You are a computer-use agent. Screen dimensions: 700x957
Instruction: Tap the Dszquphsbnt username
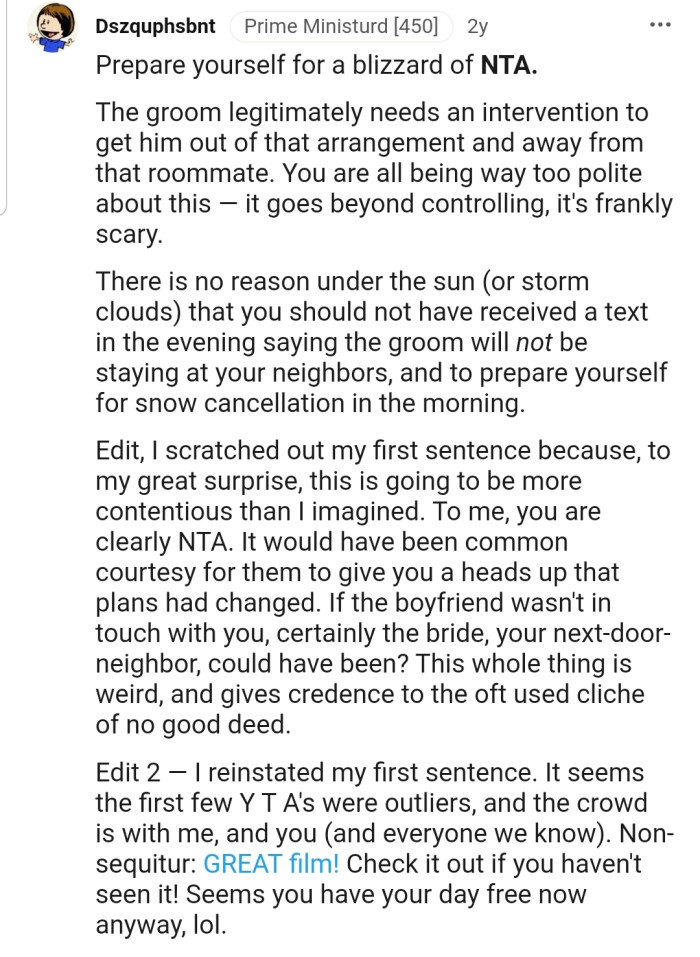pos(155,27)
